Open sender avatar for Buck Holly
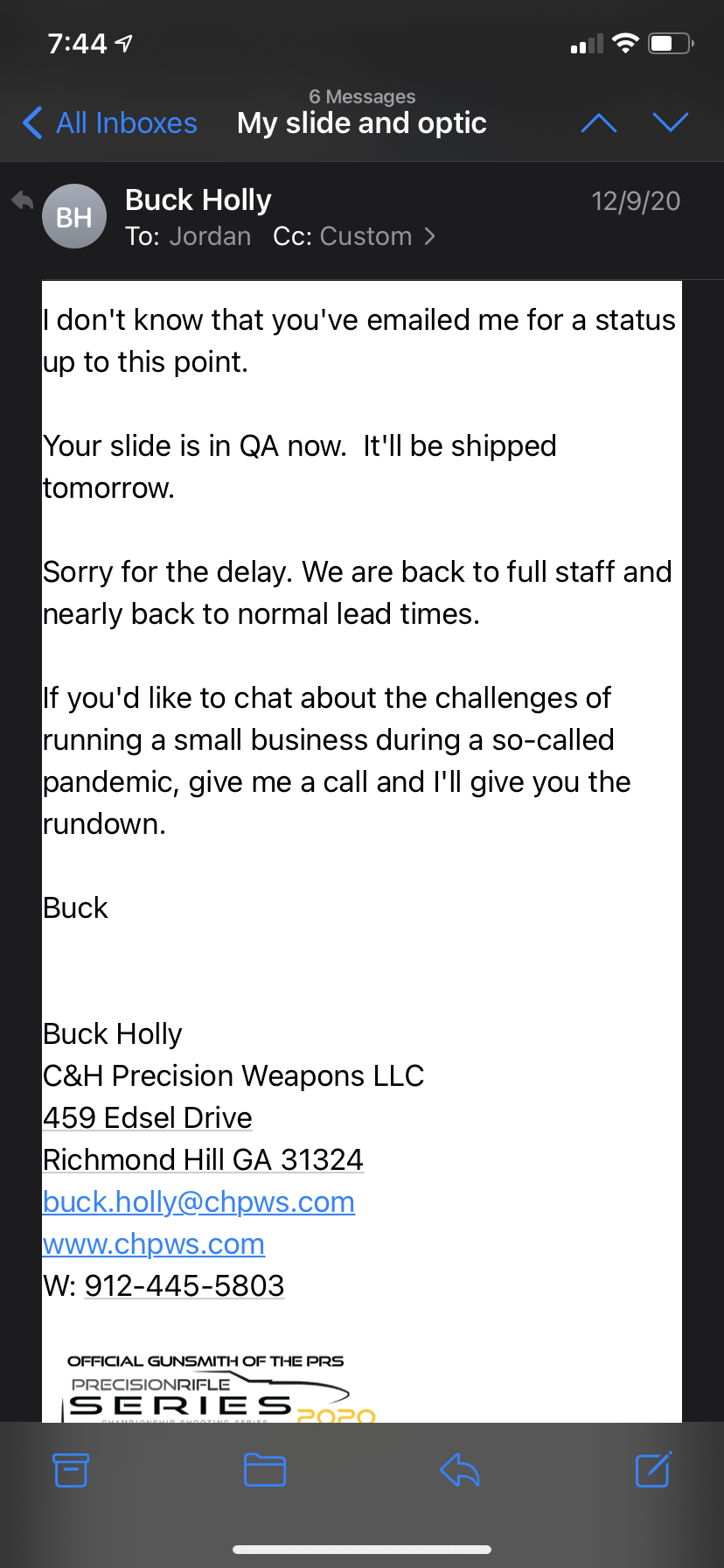Screen dimensions: 724x1568 point(74,217)
